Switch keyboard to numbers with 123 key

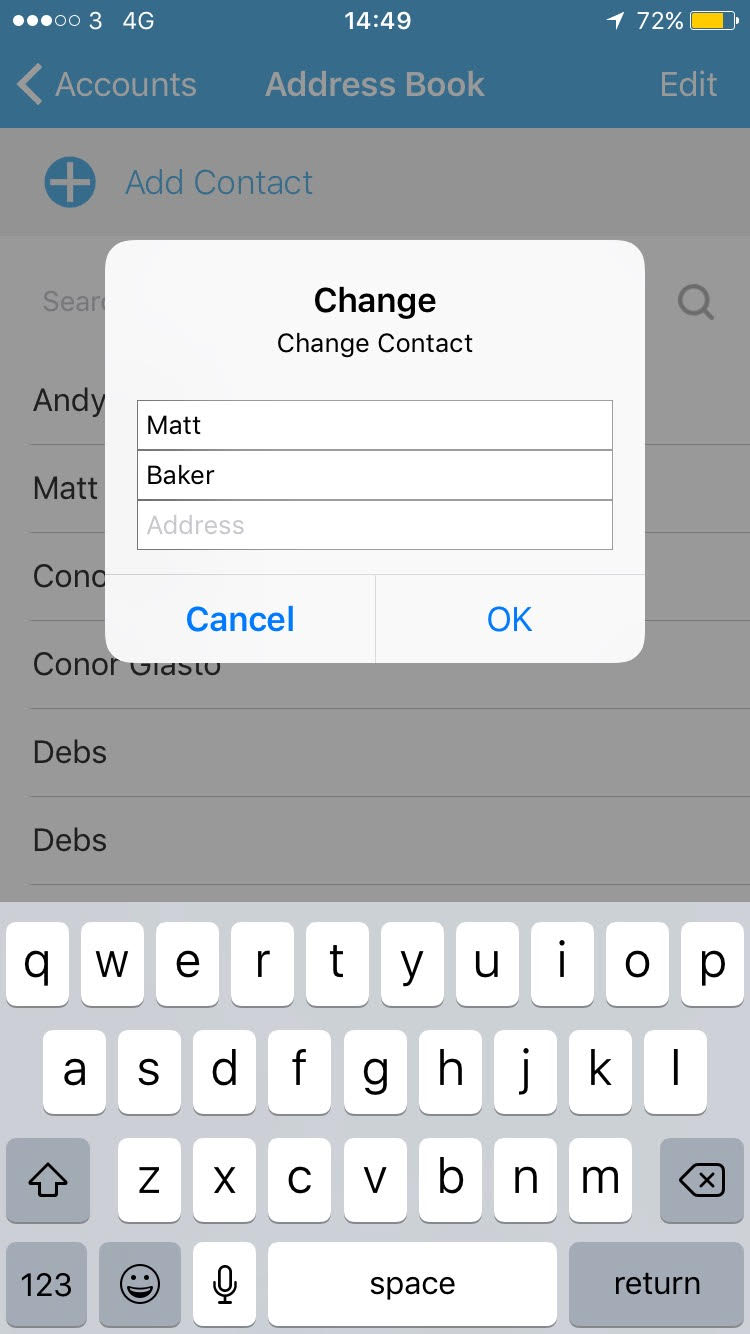point(46,1284)
